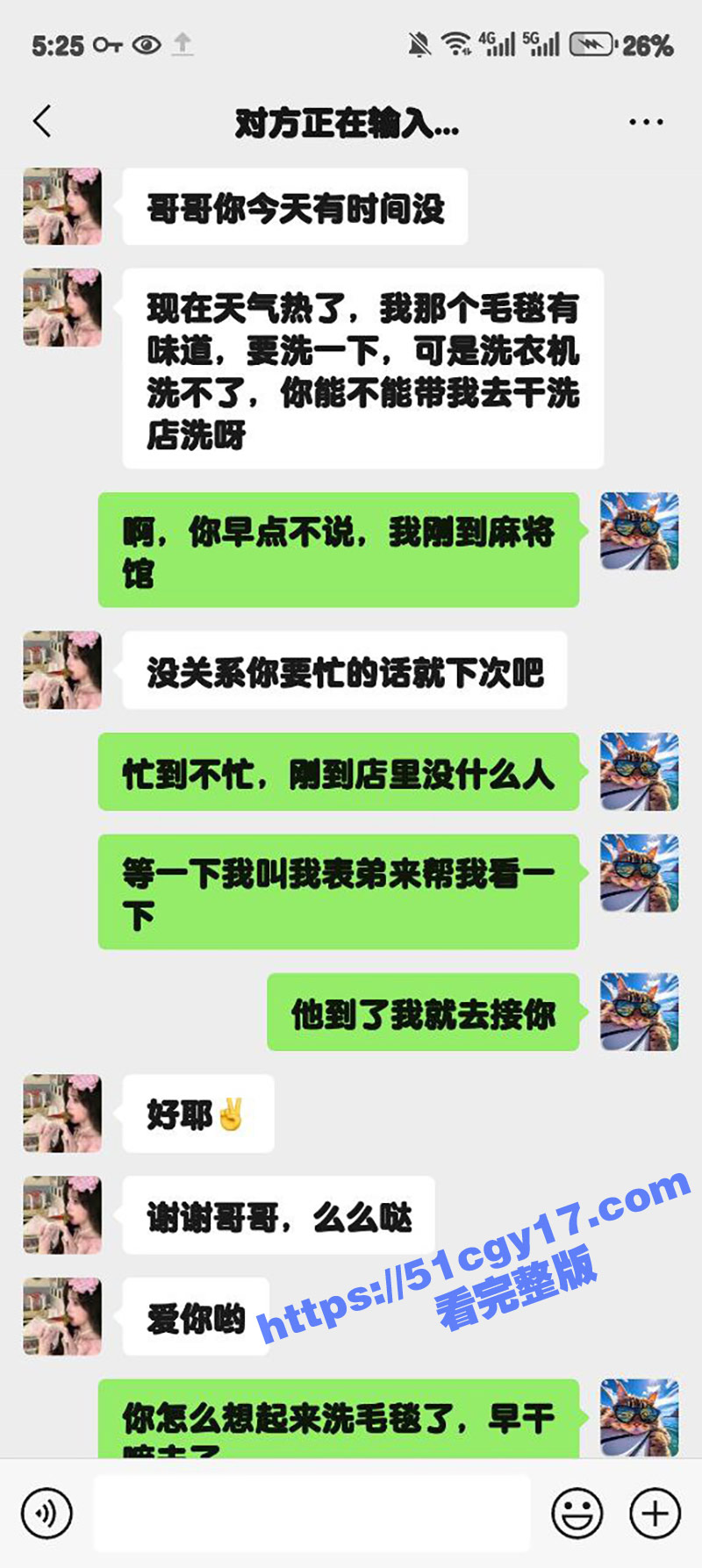Open the emoji sticker panel
Image resolution: width=702 pixels, height=1568 pixels.
point(577,1514)
